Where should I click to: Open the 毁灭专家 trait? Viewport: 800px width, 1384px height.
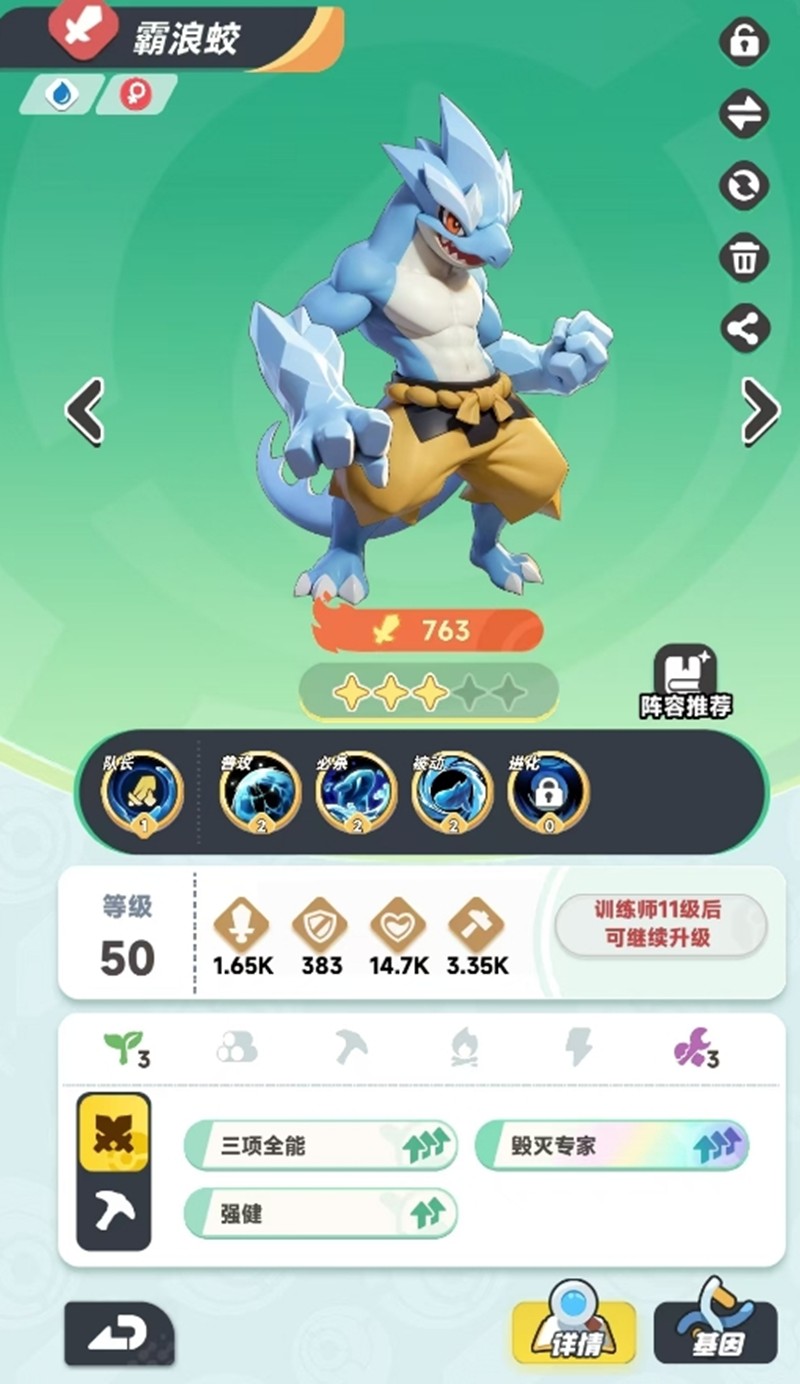pos(611,1145)
